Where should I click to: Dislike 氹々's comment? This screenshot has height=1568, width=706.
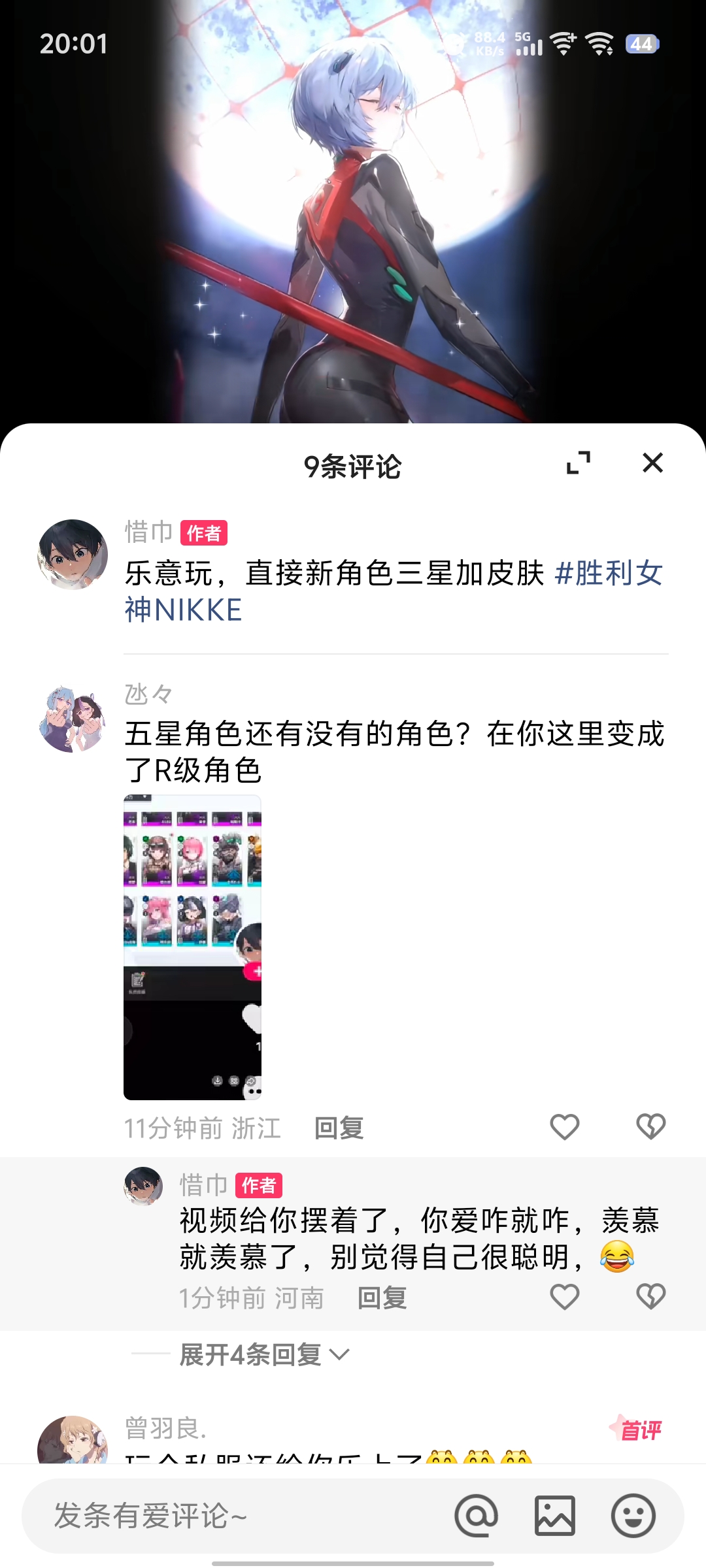(650, 1127)
